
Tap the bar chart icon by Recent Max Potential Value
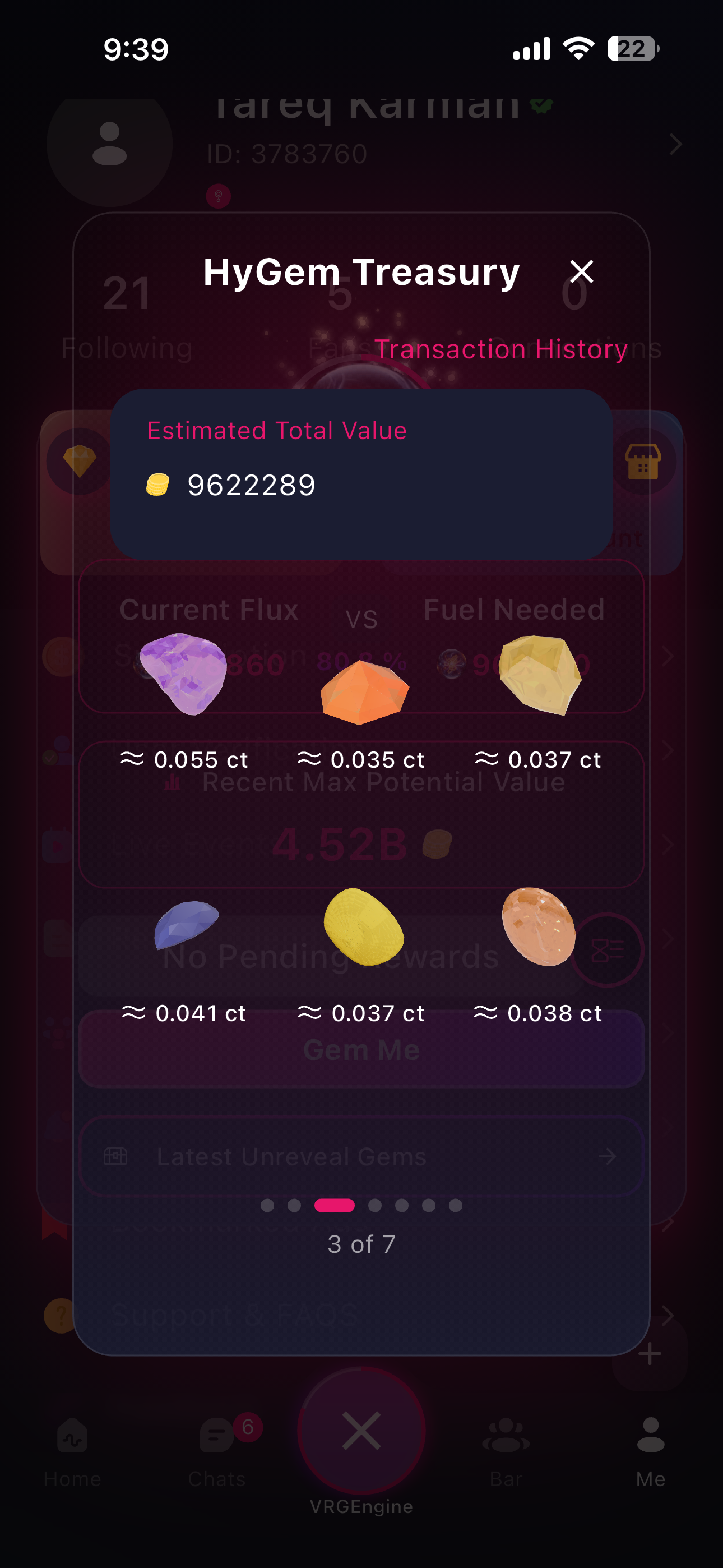pos(173,782)
